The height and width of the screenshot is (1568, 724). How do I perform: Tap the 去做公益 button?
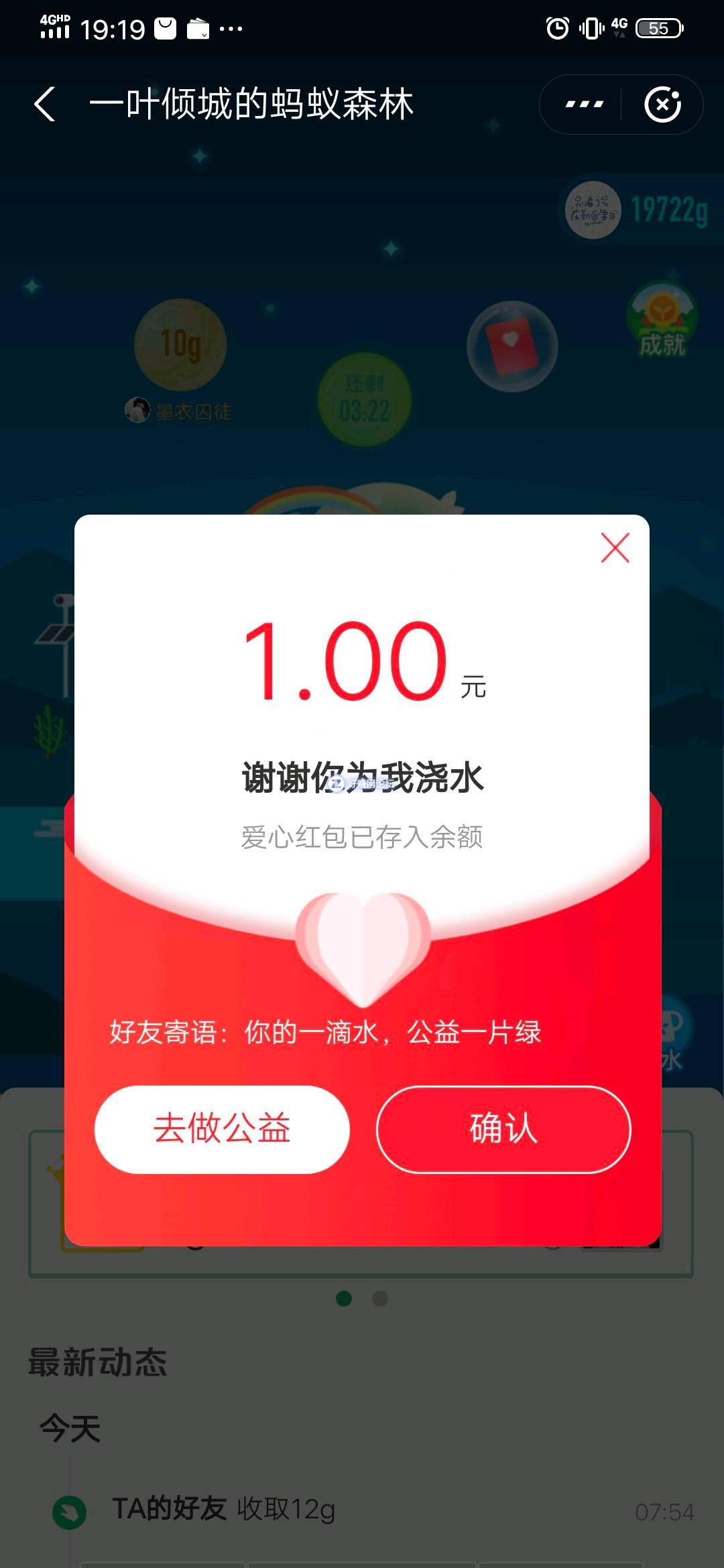pyautogui.click(x=222, y=1129)
